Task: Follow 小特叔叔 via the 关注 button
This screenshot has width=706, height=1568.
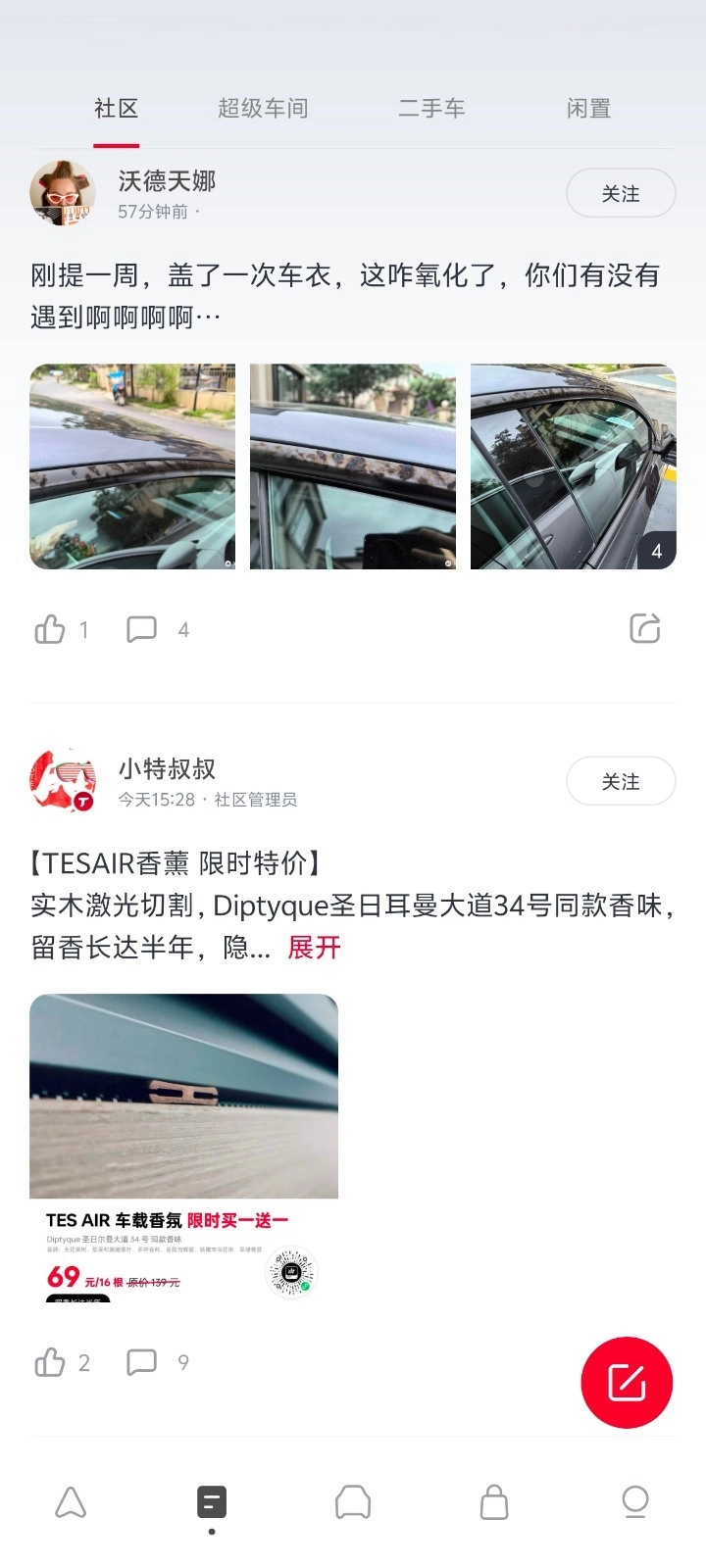Action: (620, 781)
